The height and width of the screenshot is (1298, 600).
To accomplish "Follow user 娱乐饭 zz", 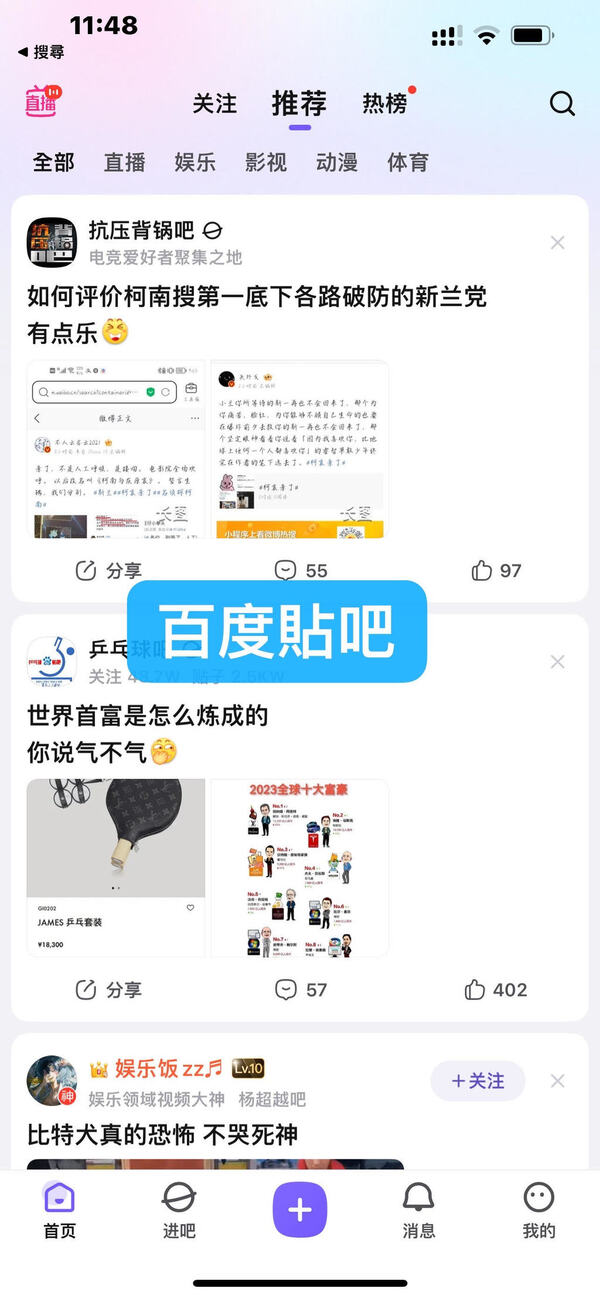I will [x=478, y=1081].
